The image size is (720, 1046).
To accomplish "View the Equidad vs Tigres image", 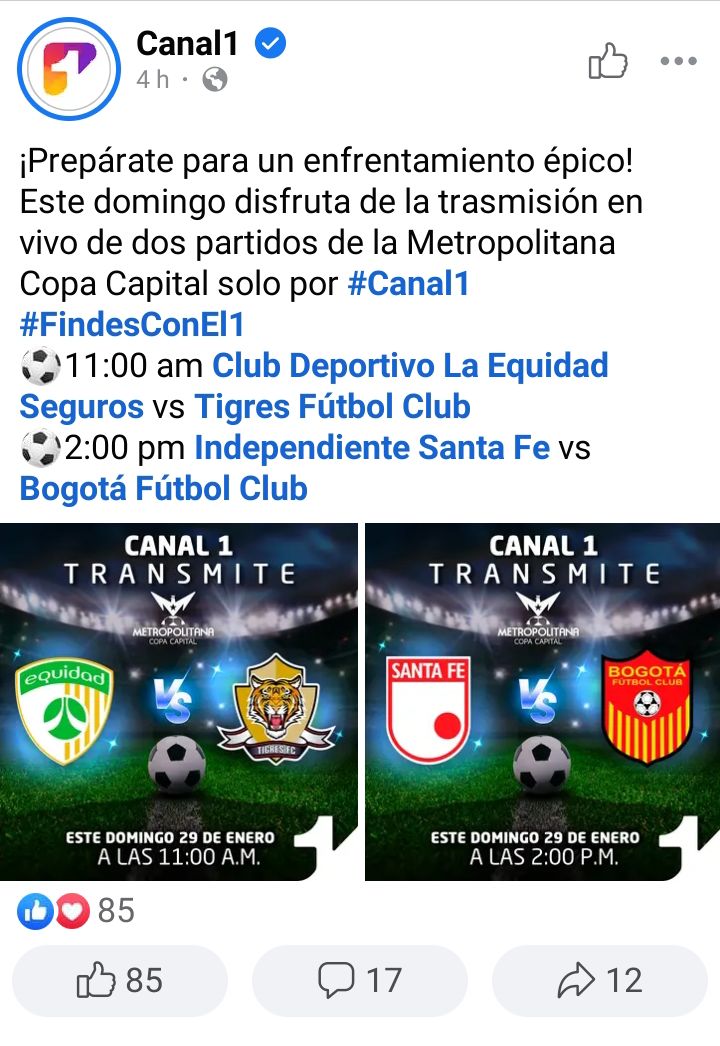I will point(179,702).
